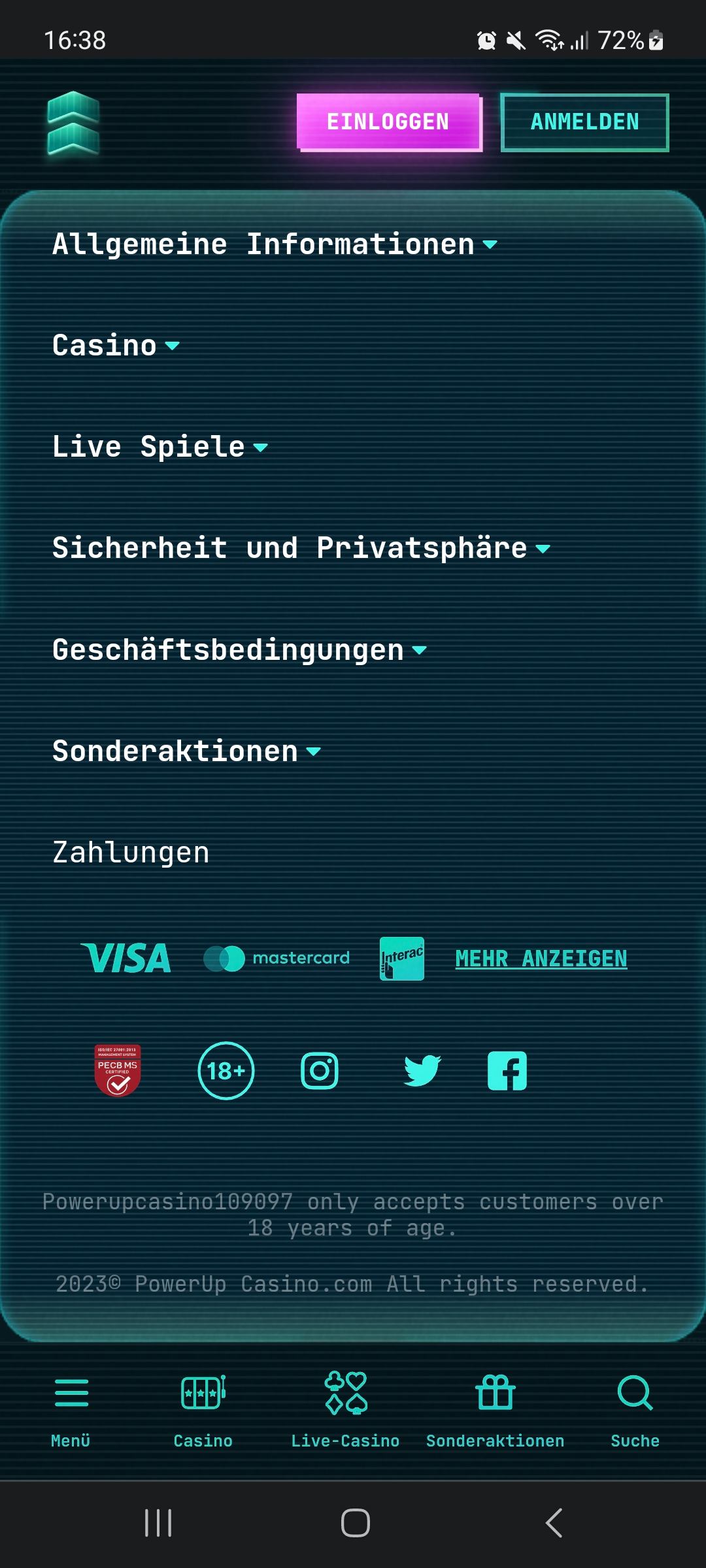Viewport: 706px width, 1568px height.
Task: Tap the 18+ age restriction icon
Action: pos(226,1071)
